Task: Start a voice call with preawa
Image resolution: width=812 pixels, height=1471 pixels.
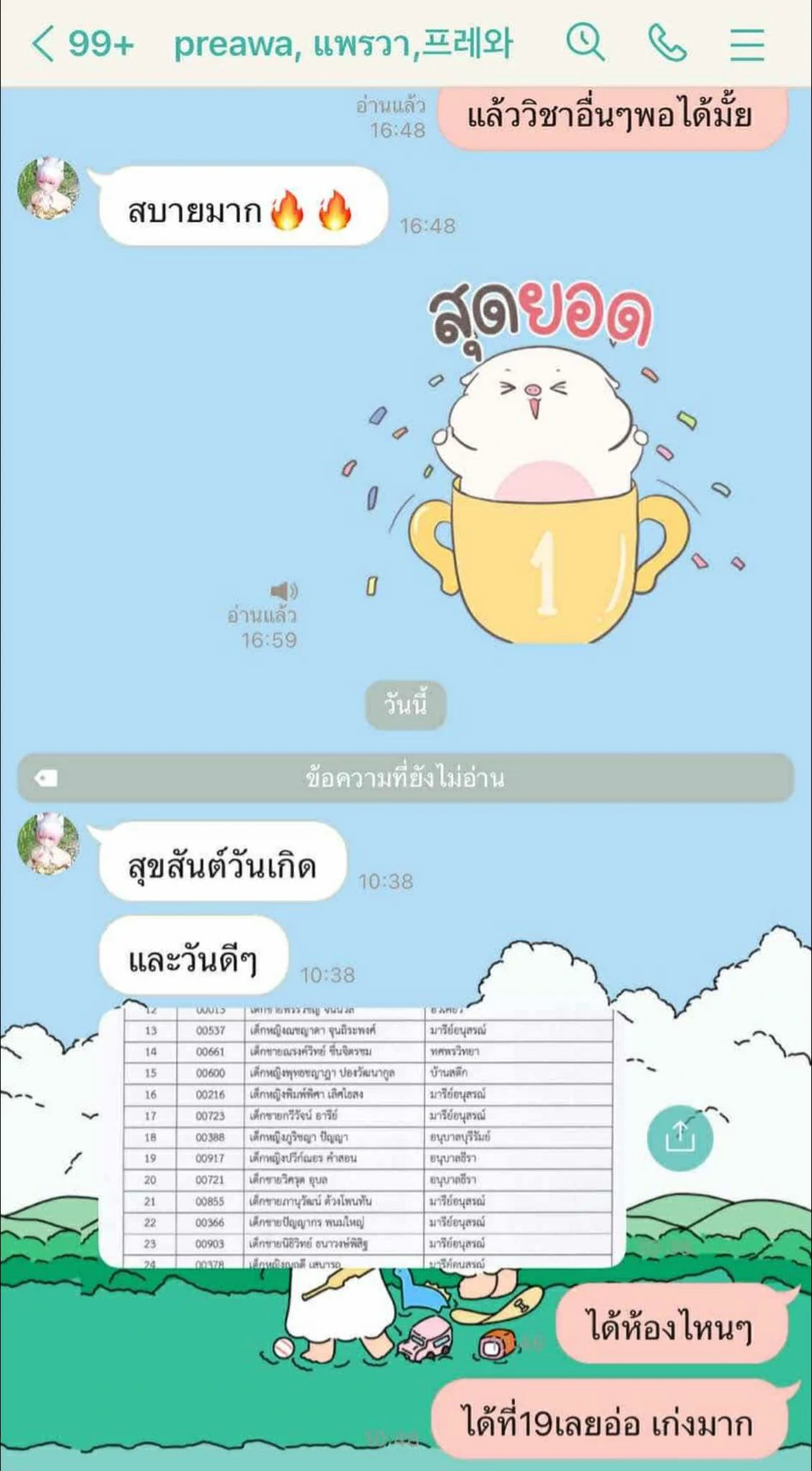Action: click(668, 43)
